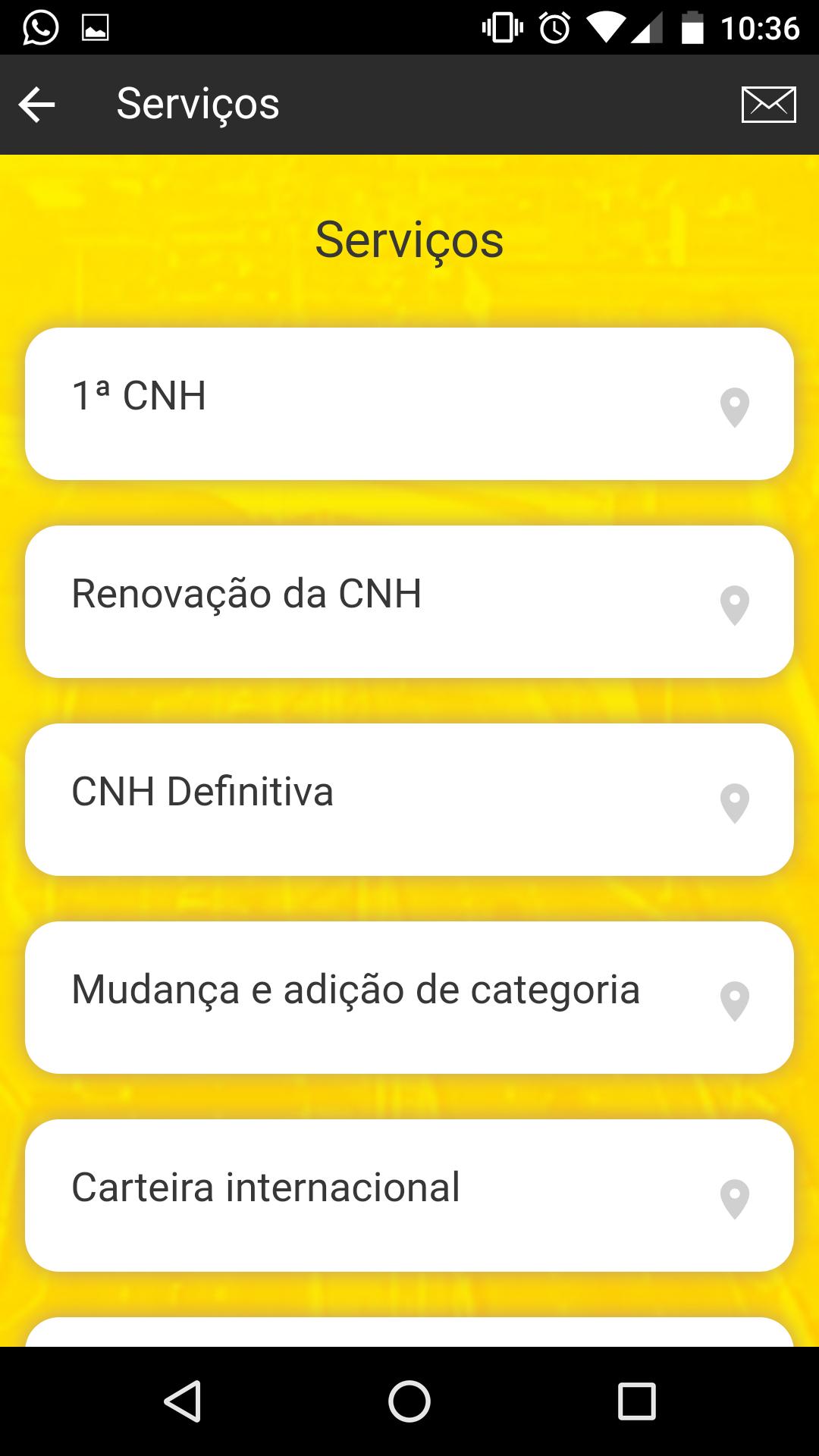Image resolution: width=819 pixels, height=1456 pixels.
Task: Choose Mudança e adição de categoria
Action: point(409,997)
